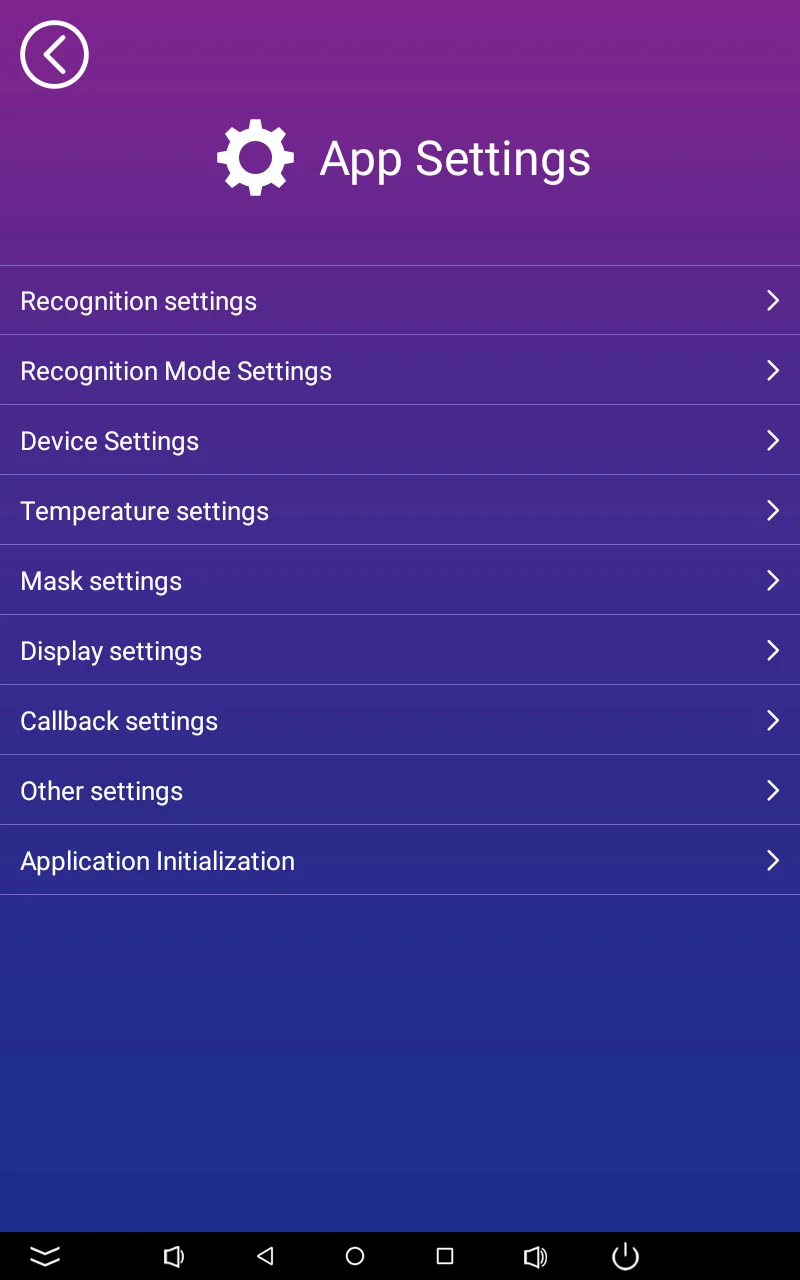800x1280 pixels.
Task: Raise volume from the navigation bar
Action: [535, 1256]
